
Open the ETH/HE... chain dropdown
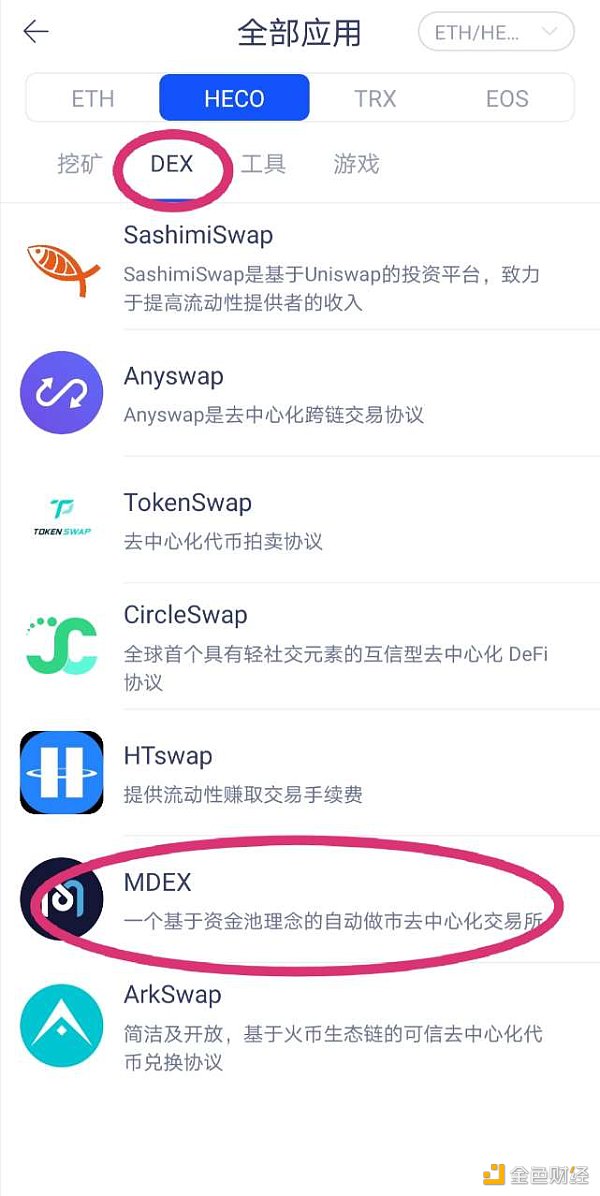point(496,32)
